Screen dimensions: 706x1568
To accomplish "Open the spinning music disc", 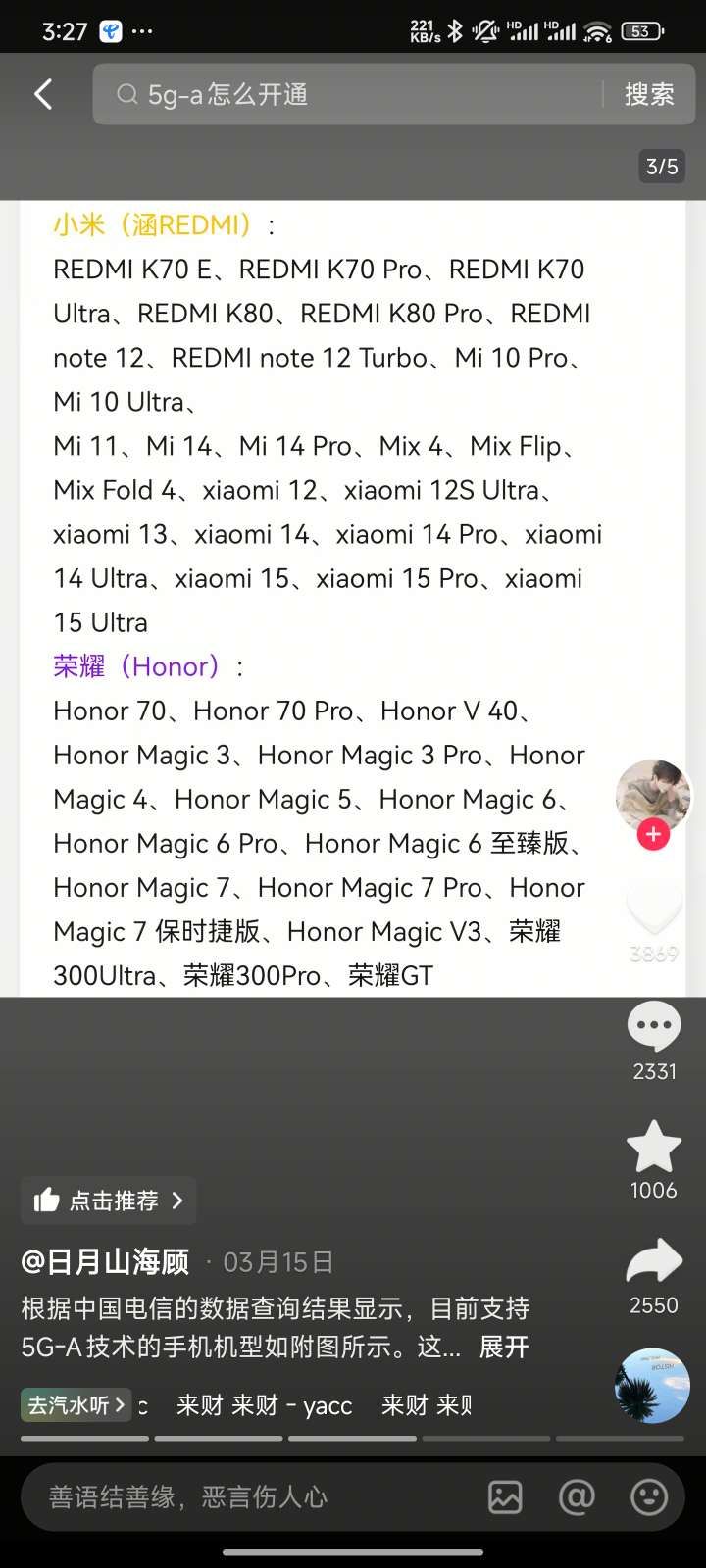I will tap(652, 1386).
